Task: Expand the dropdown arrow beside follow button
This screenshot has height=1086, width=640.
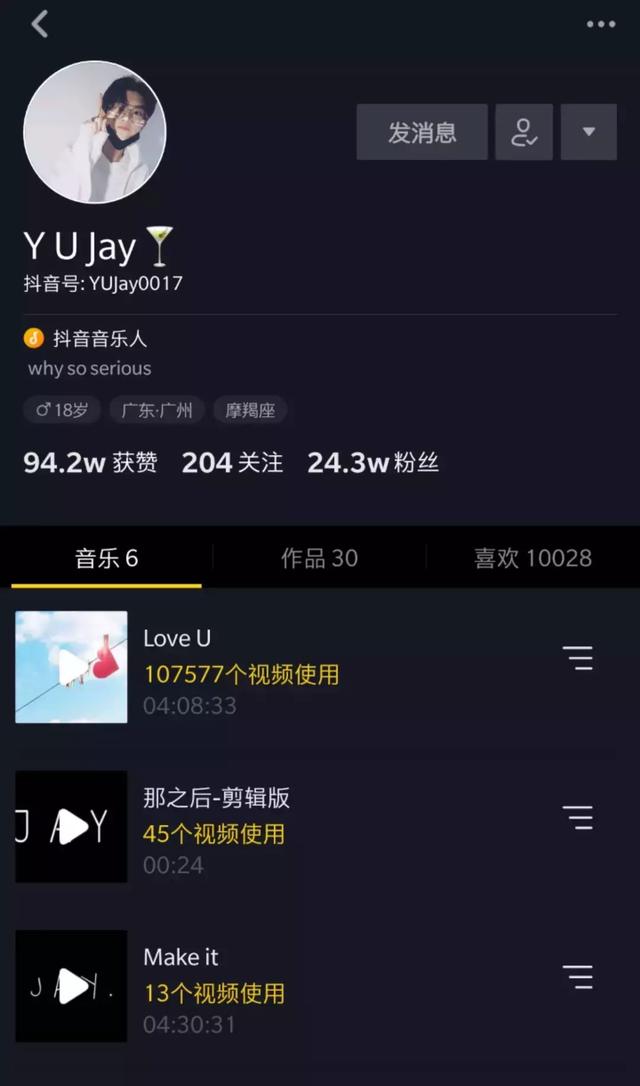Action: (x=588, y=132)
